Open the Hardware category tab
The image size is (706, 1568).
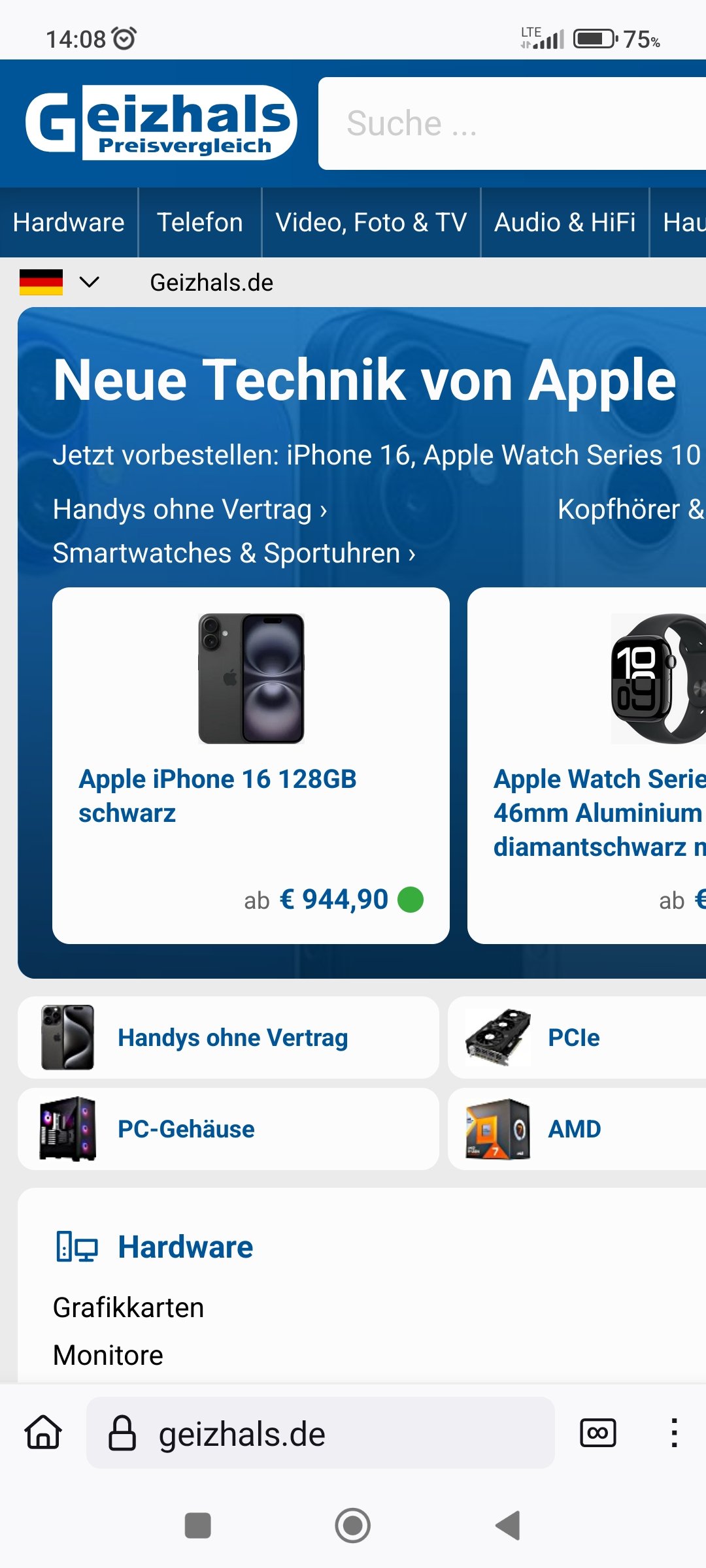click(69, 223)
